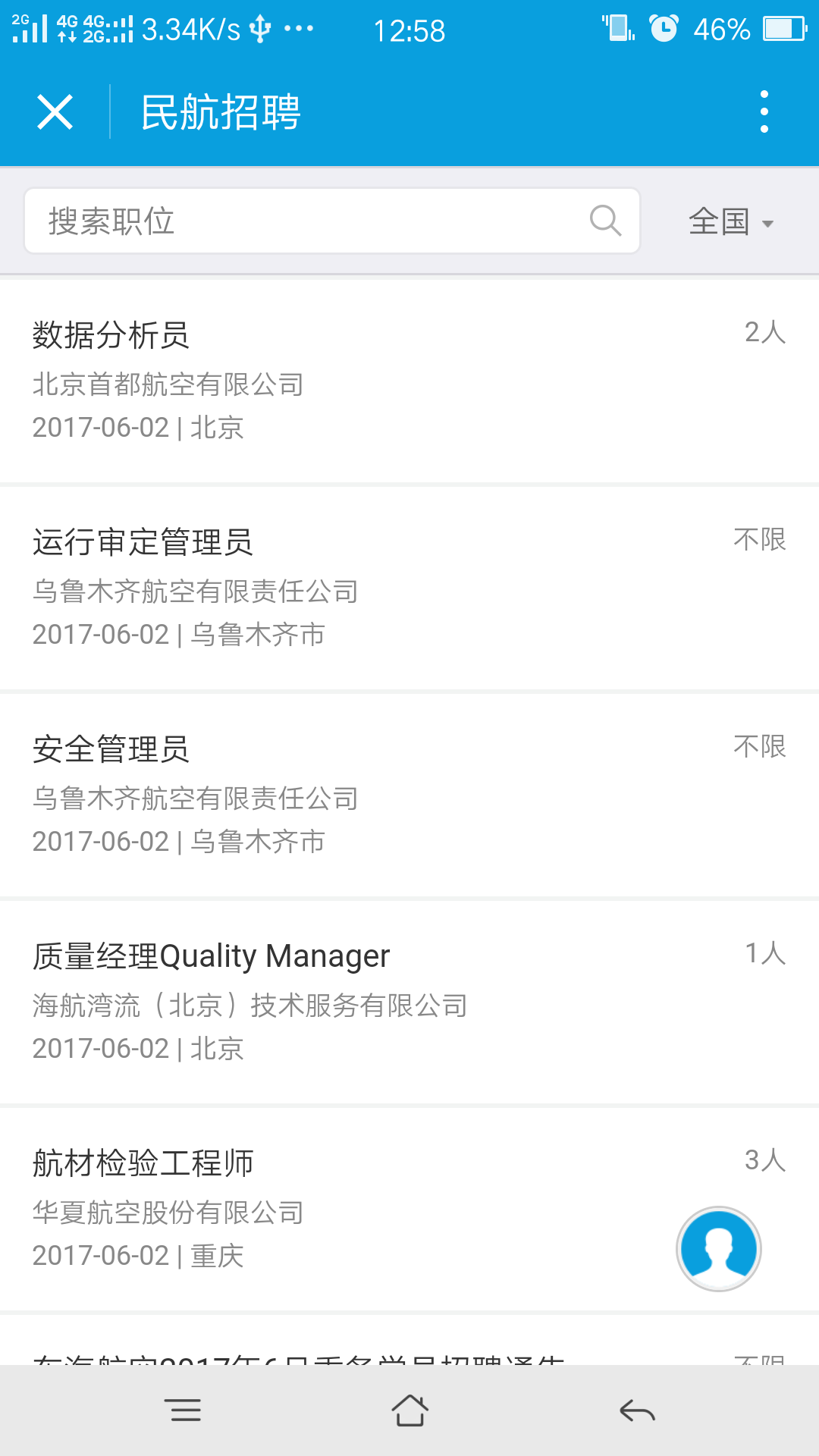Close the 民航招聘 page

(55, 112)
